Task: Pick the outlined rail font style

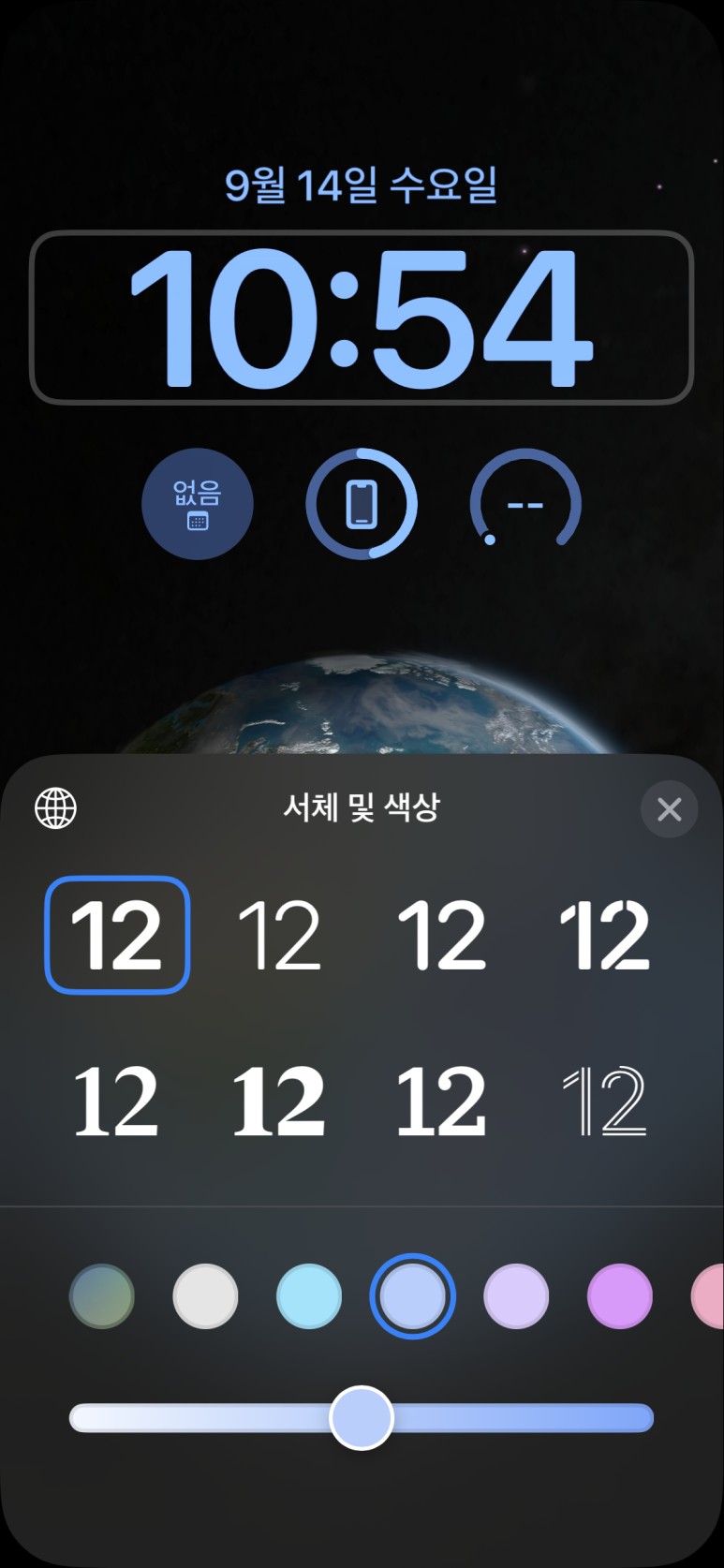Action: click(x=605, y=1101)
